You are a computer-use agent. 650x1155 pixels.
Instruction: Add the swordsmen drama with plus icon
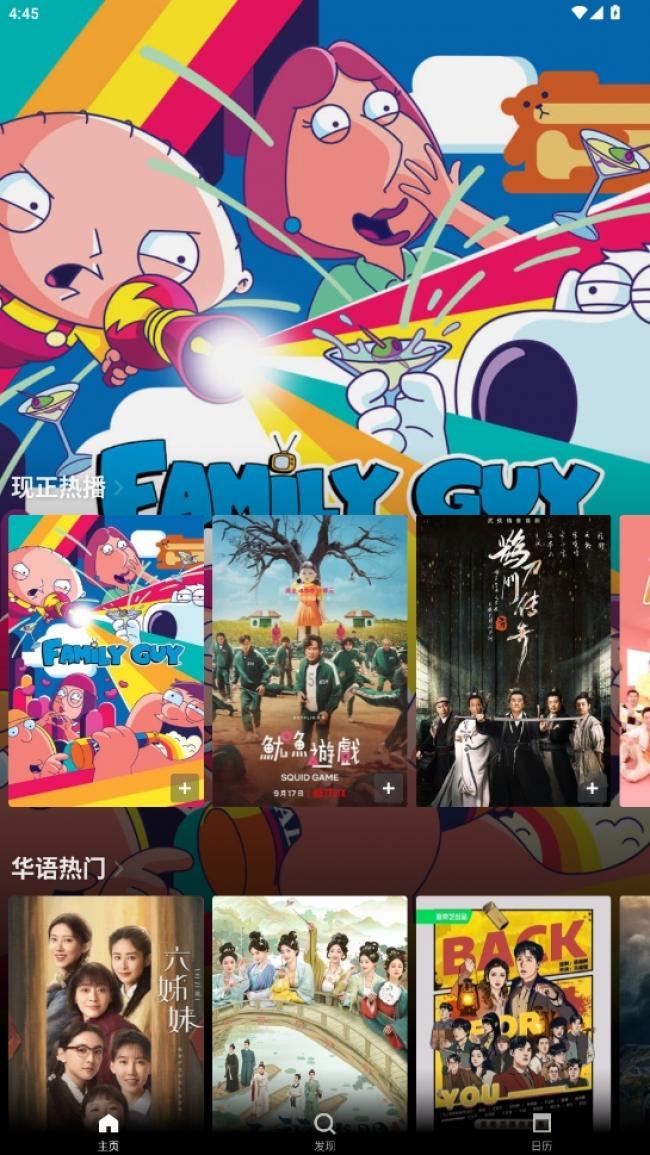click(592, 788)
